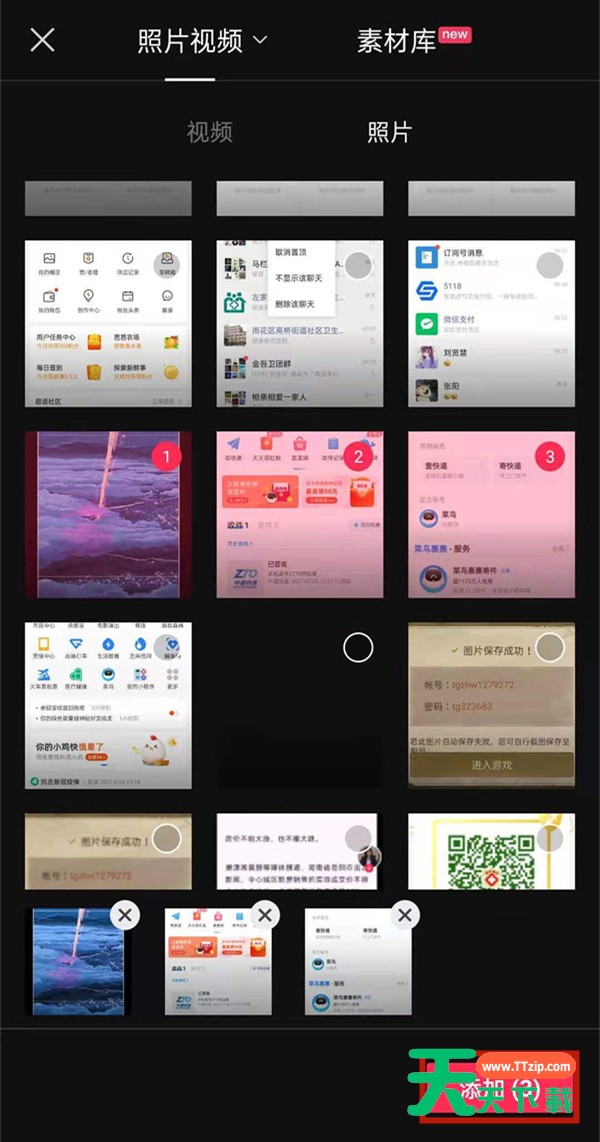Close the media picker with the X
Viewport: 600px width, 1142px height.
pos(42,40)
